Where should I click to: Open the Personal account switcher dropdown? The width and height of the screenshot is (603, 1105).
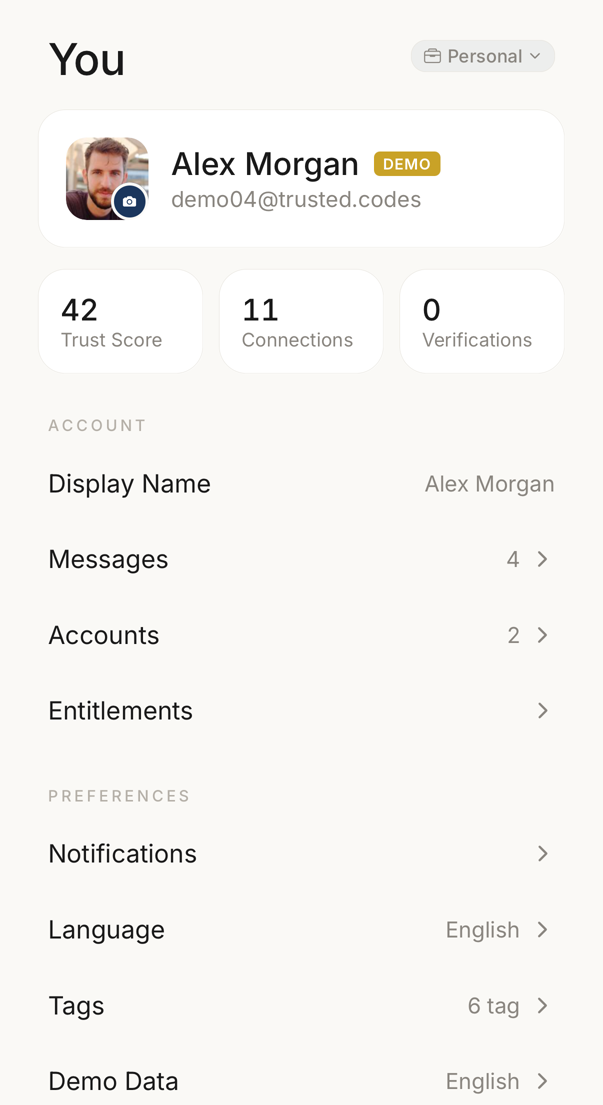point(483,56)
